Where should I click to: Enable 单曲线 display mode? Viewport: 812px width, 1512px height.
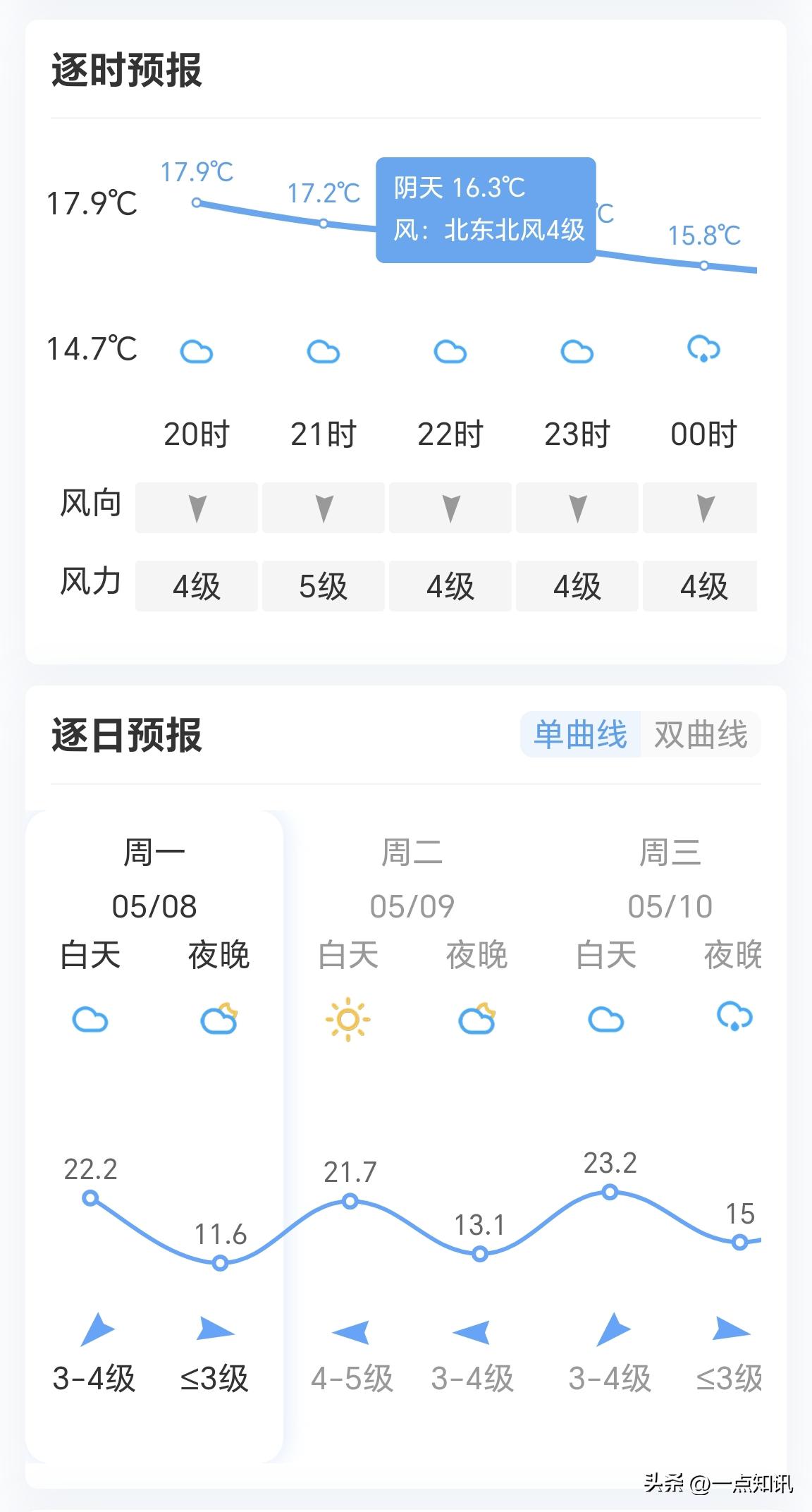pos(582,733)
